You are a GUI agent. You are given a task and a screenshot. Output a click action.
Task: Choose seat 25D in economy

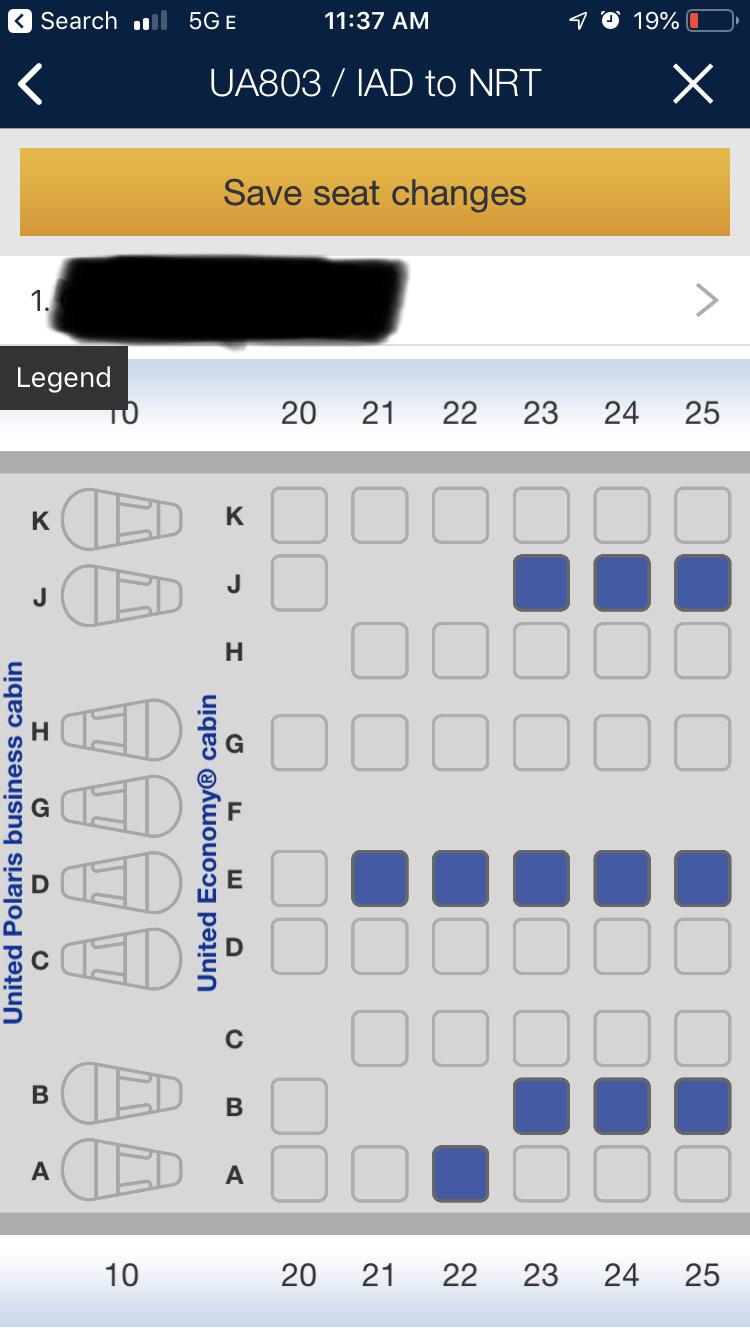702,946
